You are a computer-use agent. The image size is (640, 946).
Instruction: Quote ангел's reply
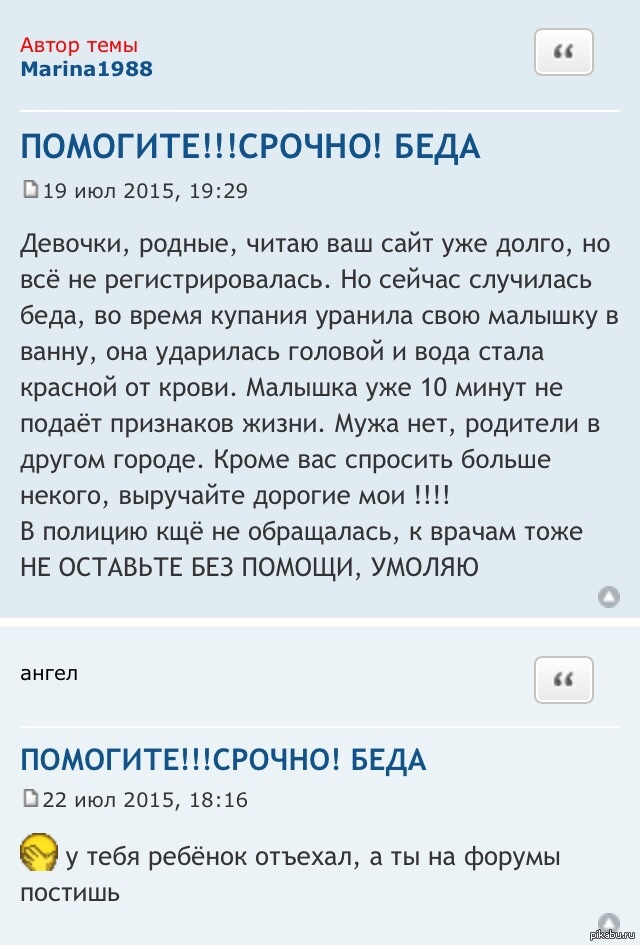pos(564,680)
